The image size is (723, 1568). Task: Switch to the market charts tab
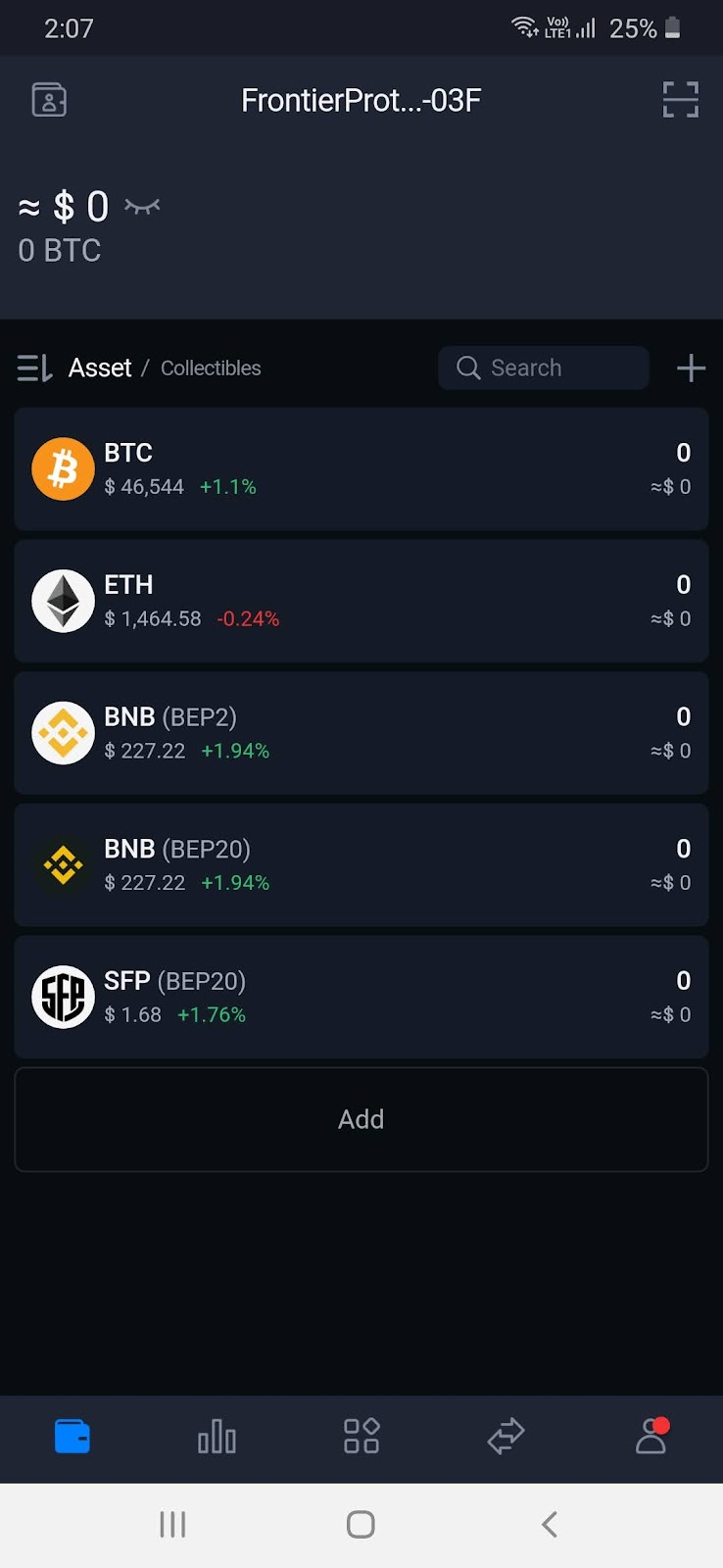pyautogui.click(x=217, y=1437)
